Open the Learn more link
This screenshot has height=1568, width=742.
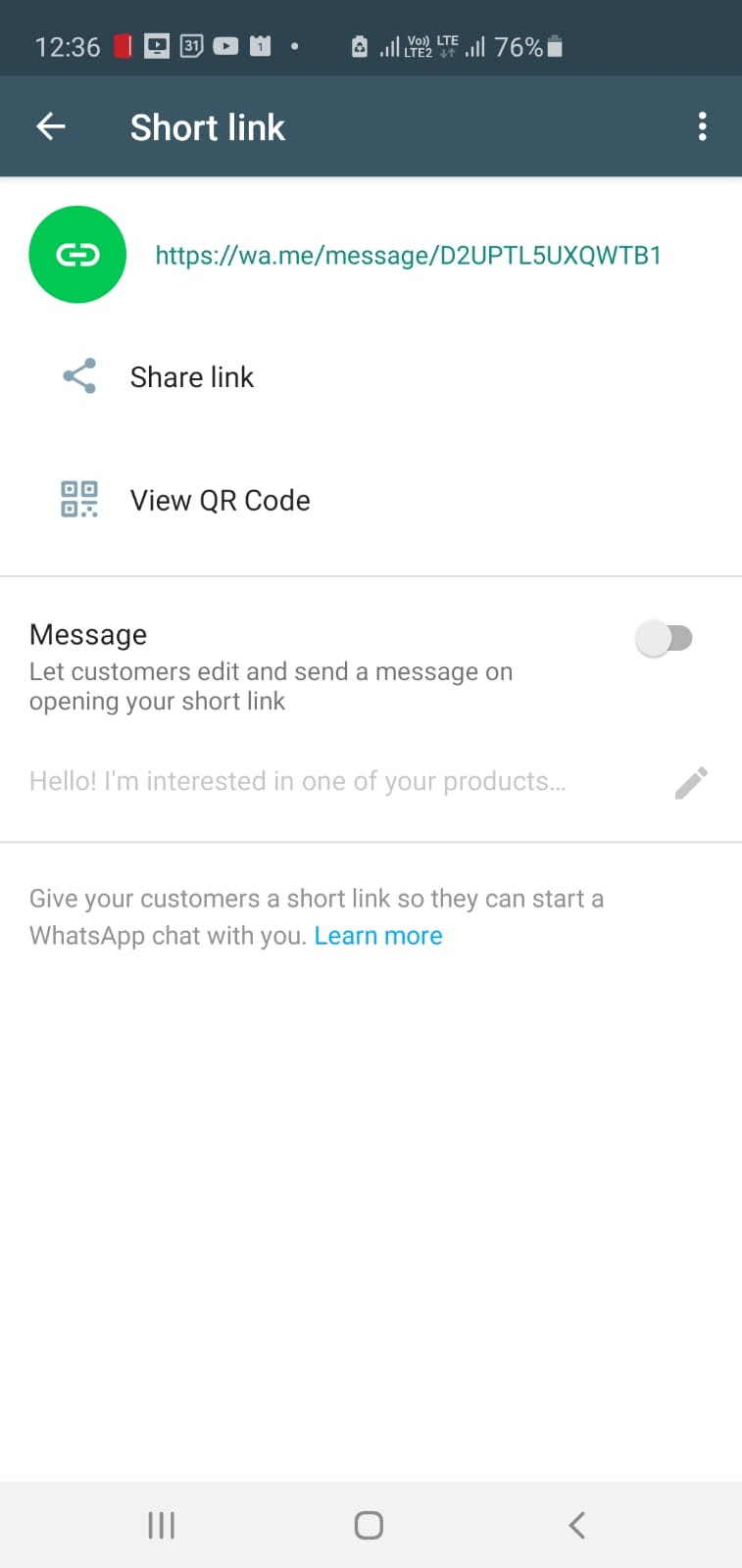pos(378,936)
